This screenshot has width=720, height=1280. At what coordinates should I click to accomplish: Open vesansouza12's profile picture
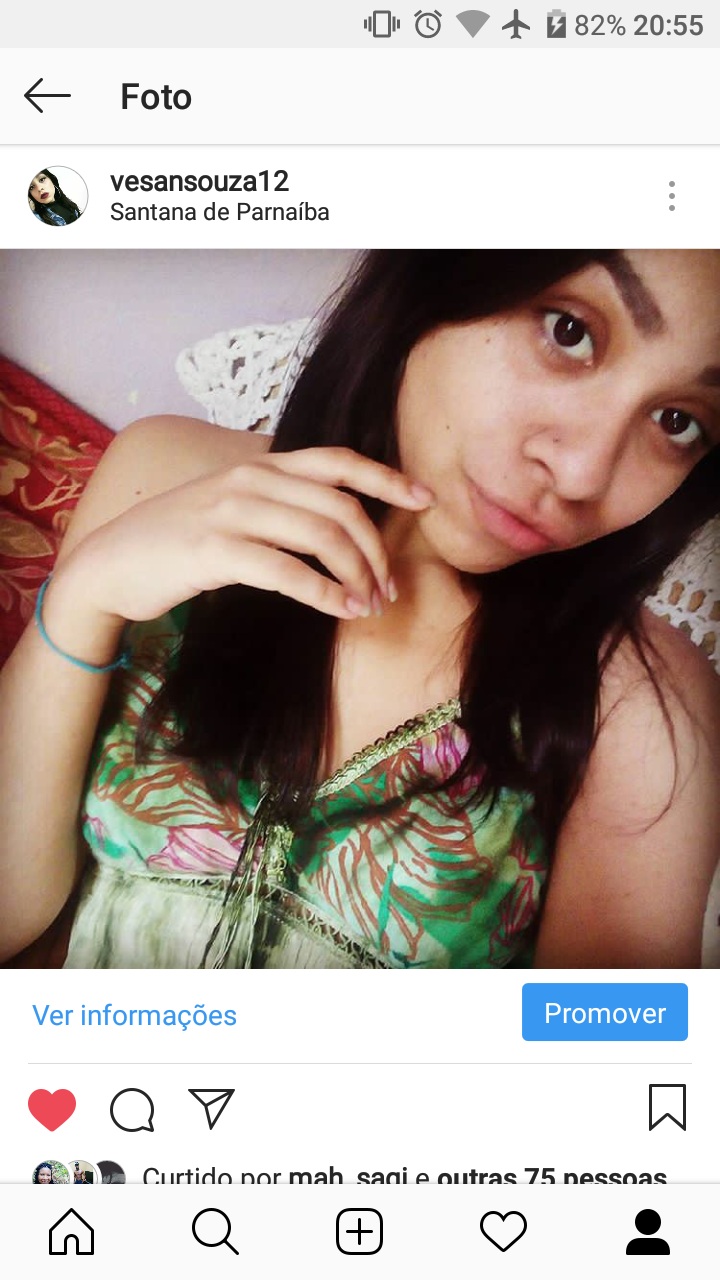58,196
